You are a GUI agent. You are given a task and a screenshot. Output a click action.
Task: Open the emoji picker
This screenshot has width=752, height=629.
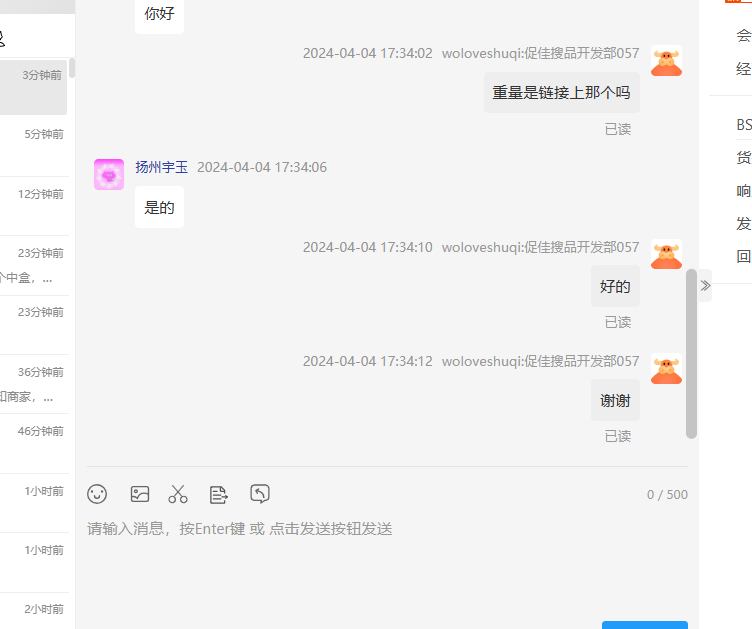tap(97, 494)
